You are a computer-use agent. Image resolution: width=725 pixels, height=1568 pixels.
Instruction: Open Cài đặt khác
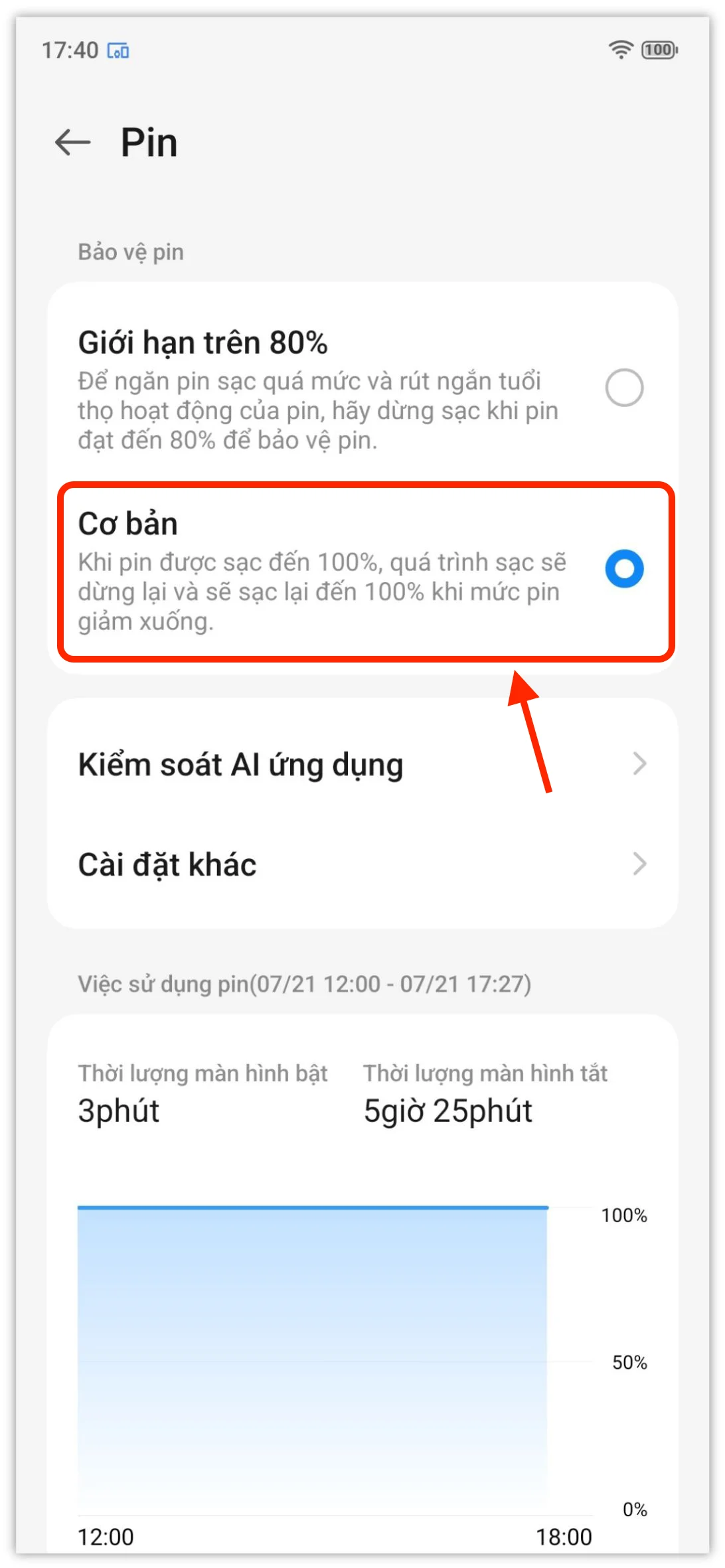click(x=362, y=864)
